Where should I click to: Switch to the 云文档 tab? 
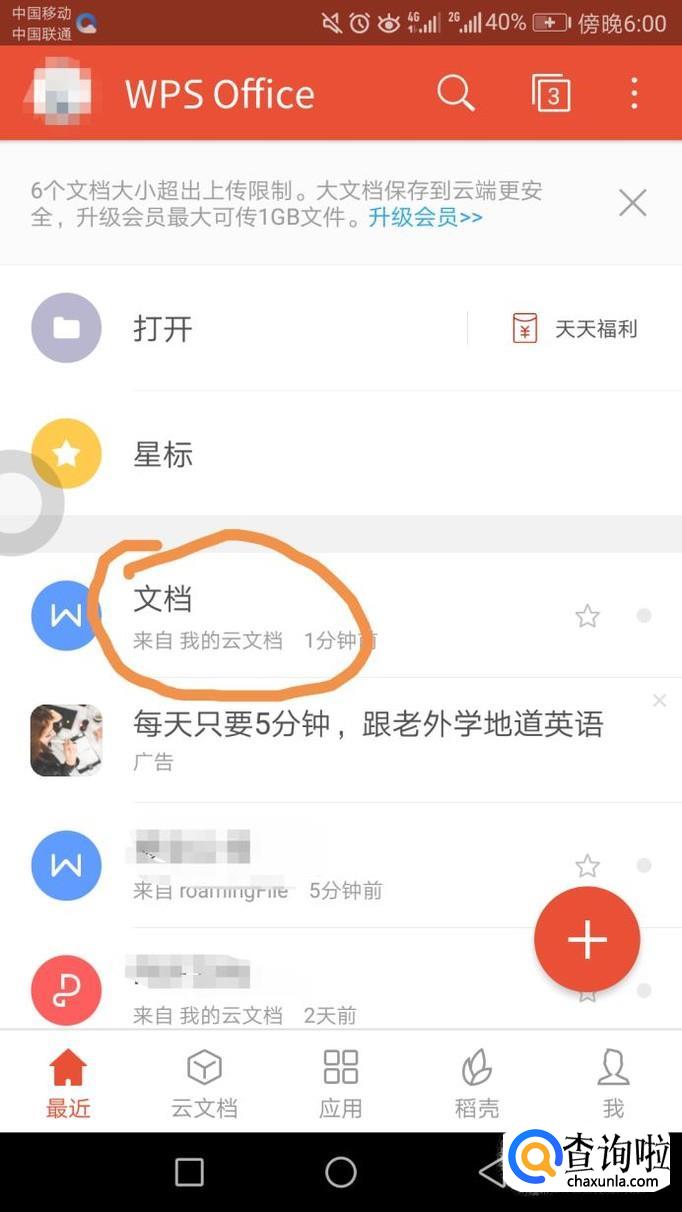204,1083
